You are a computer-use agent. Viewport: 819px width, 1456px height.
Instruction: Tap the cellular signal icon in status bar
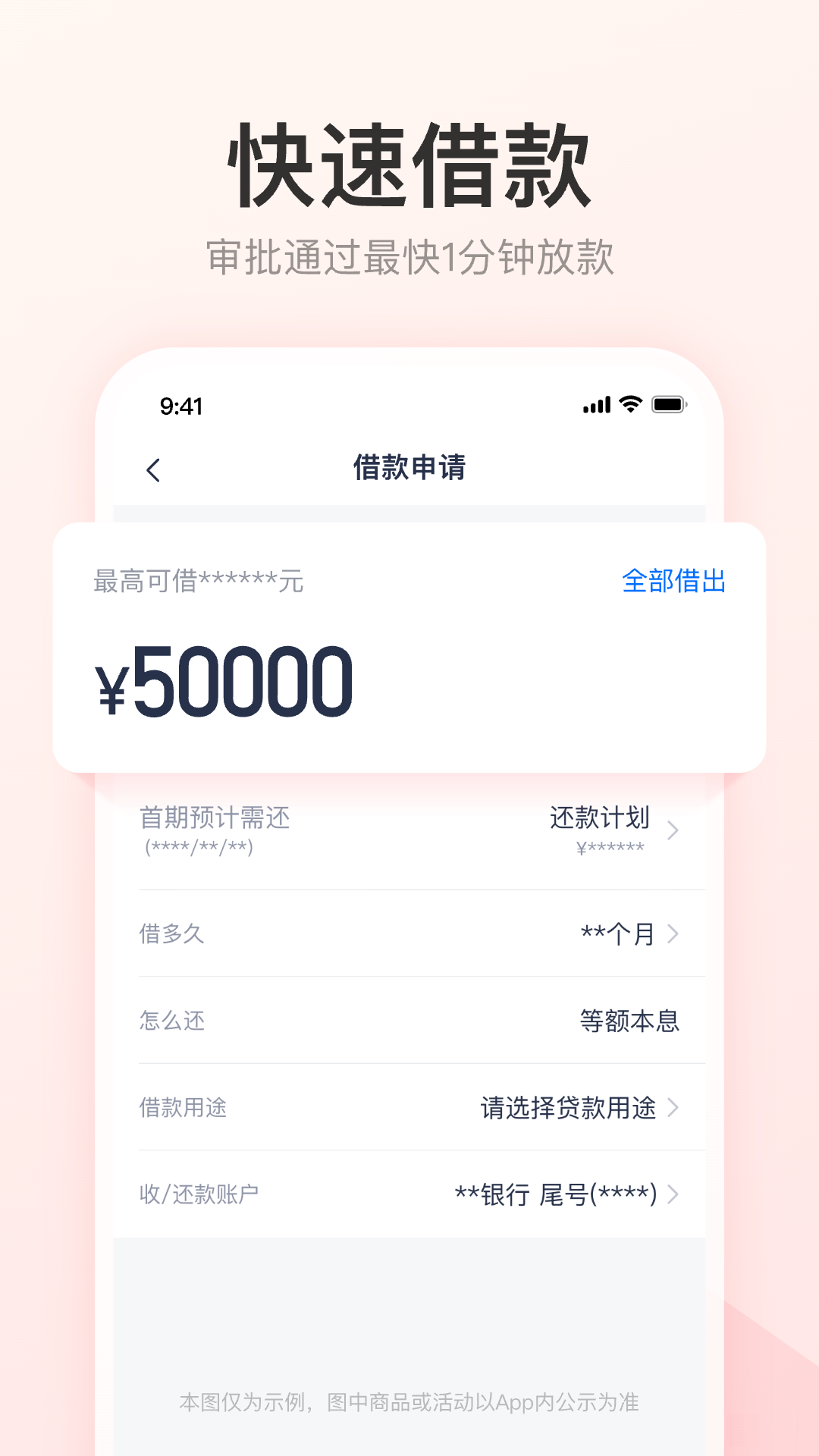click(x=598, y=406)
